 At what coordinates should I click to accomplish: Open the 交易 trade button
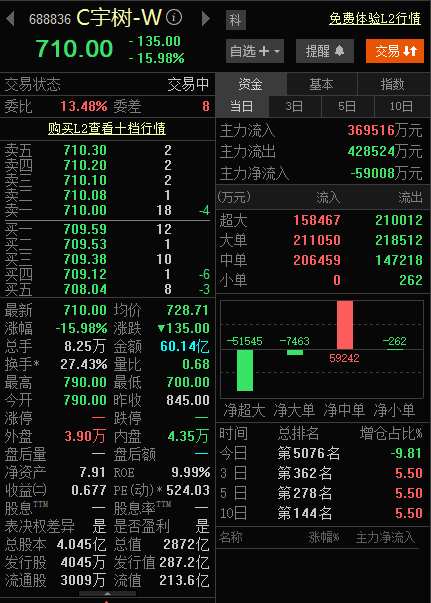coord(395,51)
